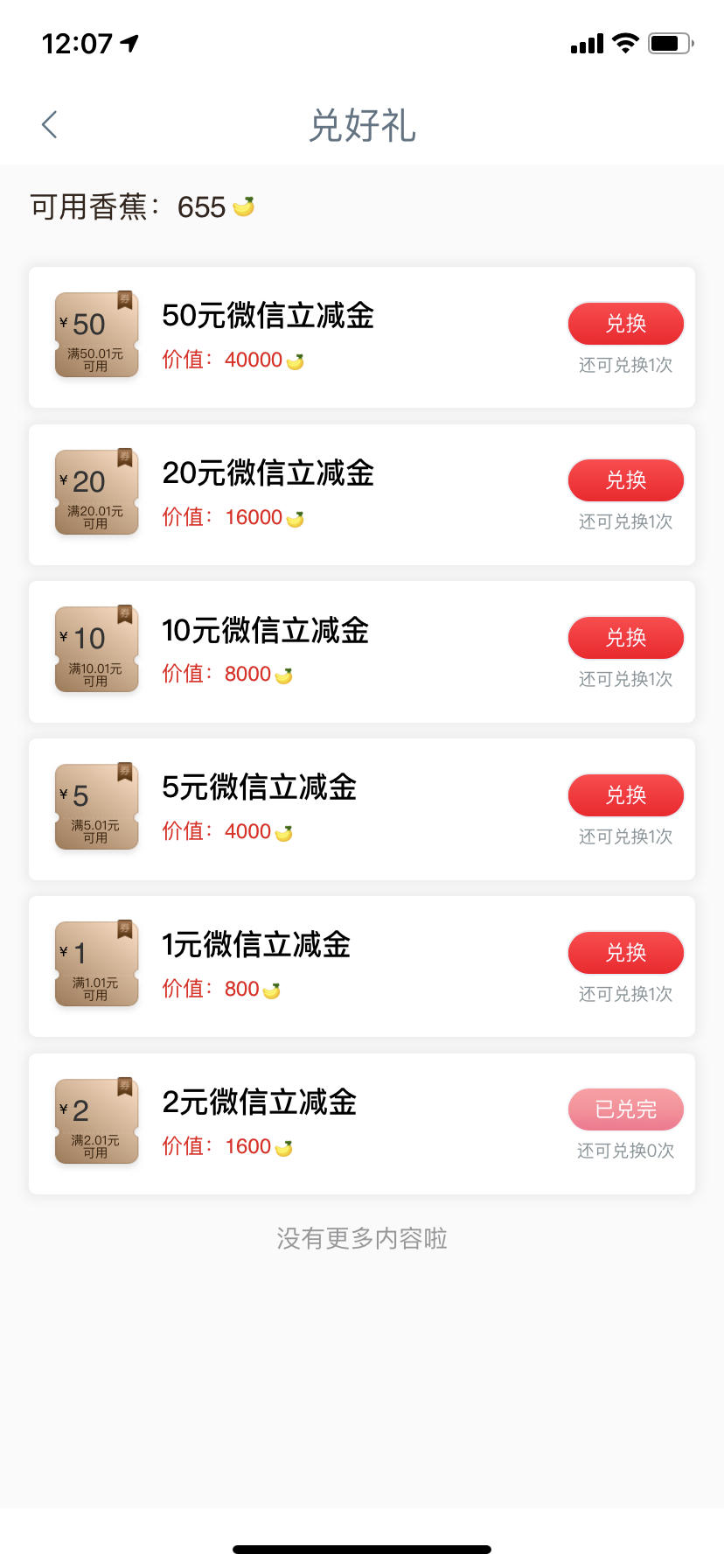This screenshot has height=1568, width=724.
Task: Go back from the 兑好礼 page
Action: [50, 125]
